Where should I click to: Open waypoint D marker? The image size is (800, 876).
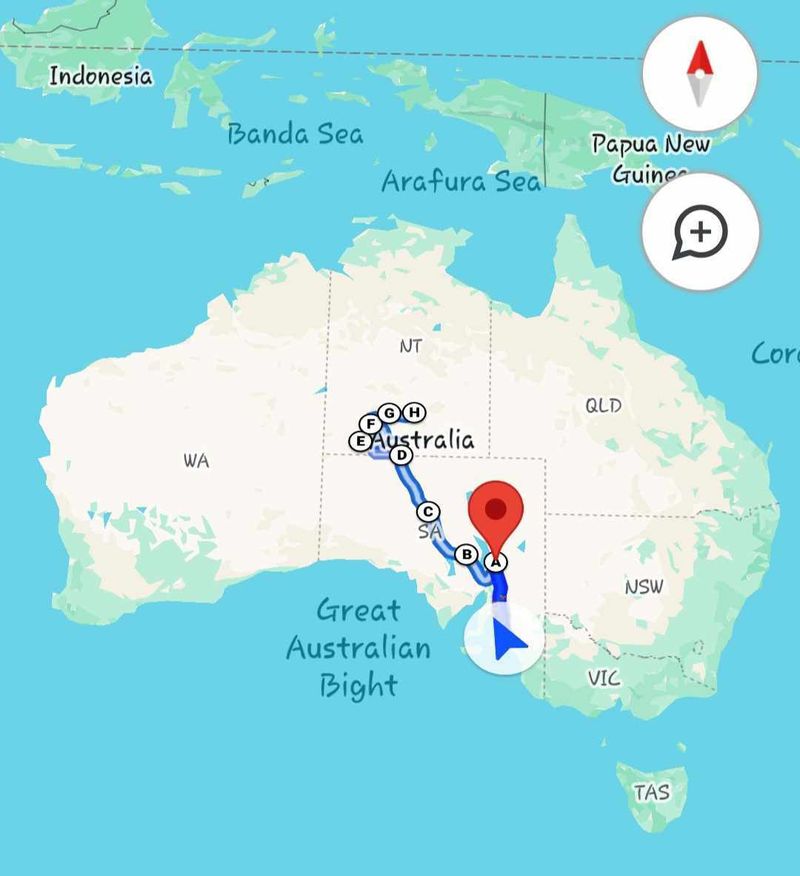401,456
